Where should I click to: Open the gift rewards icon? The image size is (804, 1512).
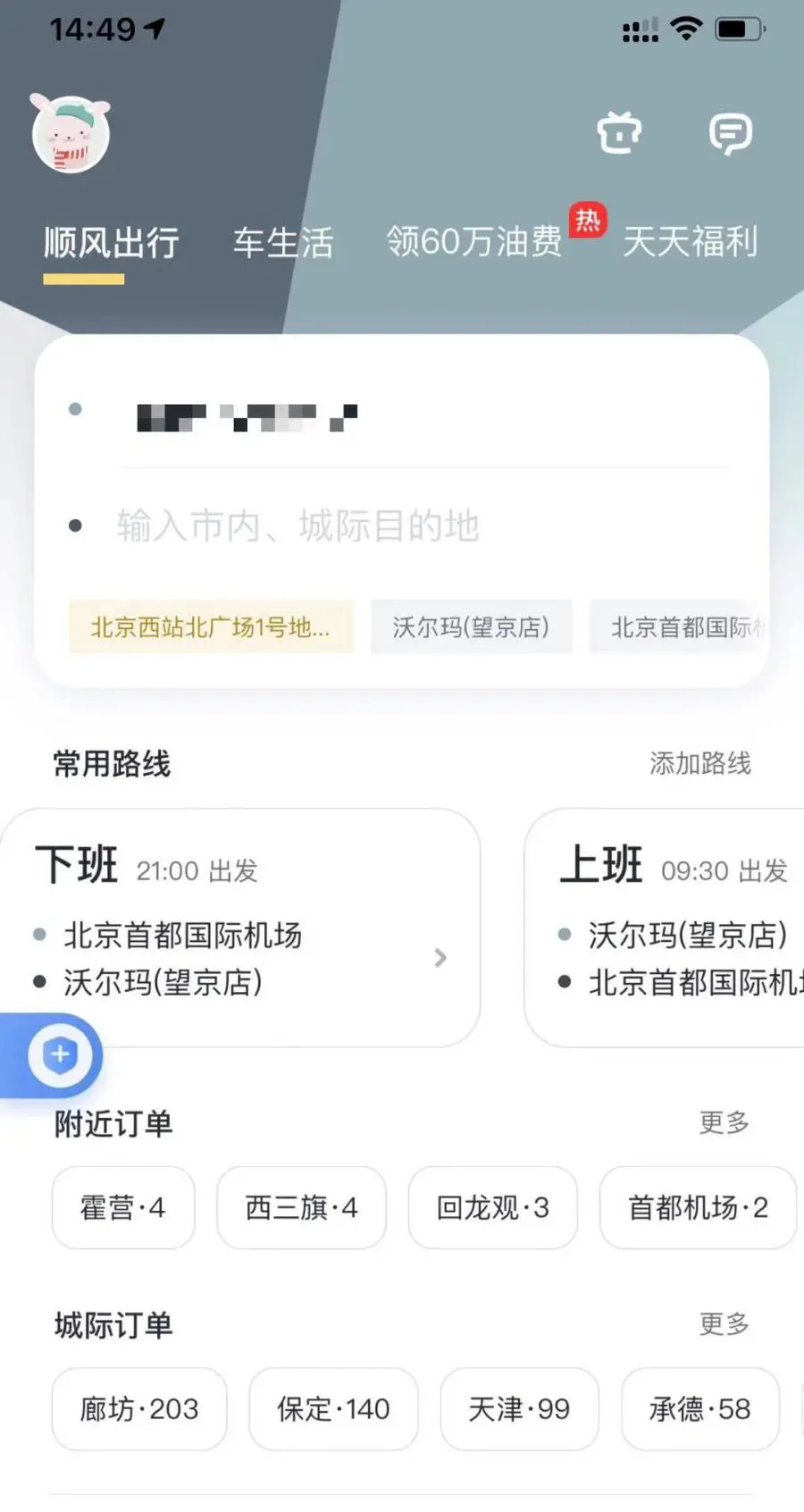pyautogui.click(x=619, y=134)
